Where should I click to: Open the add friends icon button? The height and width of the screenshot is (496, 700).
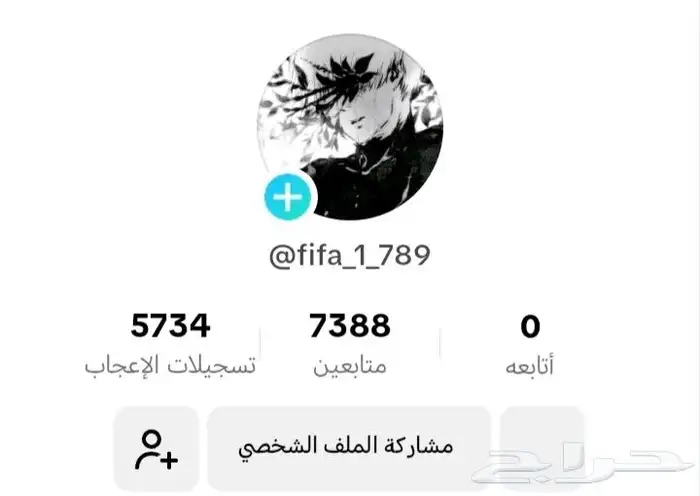click(157, 450)
